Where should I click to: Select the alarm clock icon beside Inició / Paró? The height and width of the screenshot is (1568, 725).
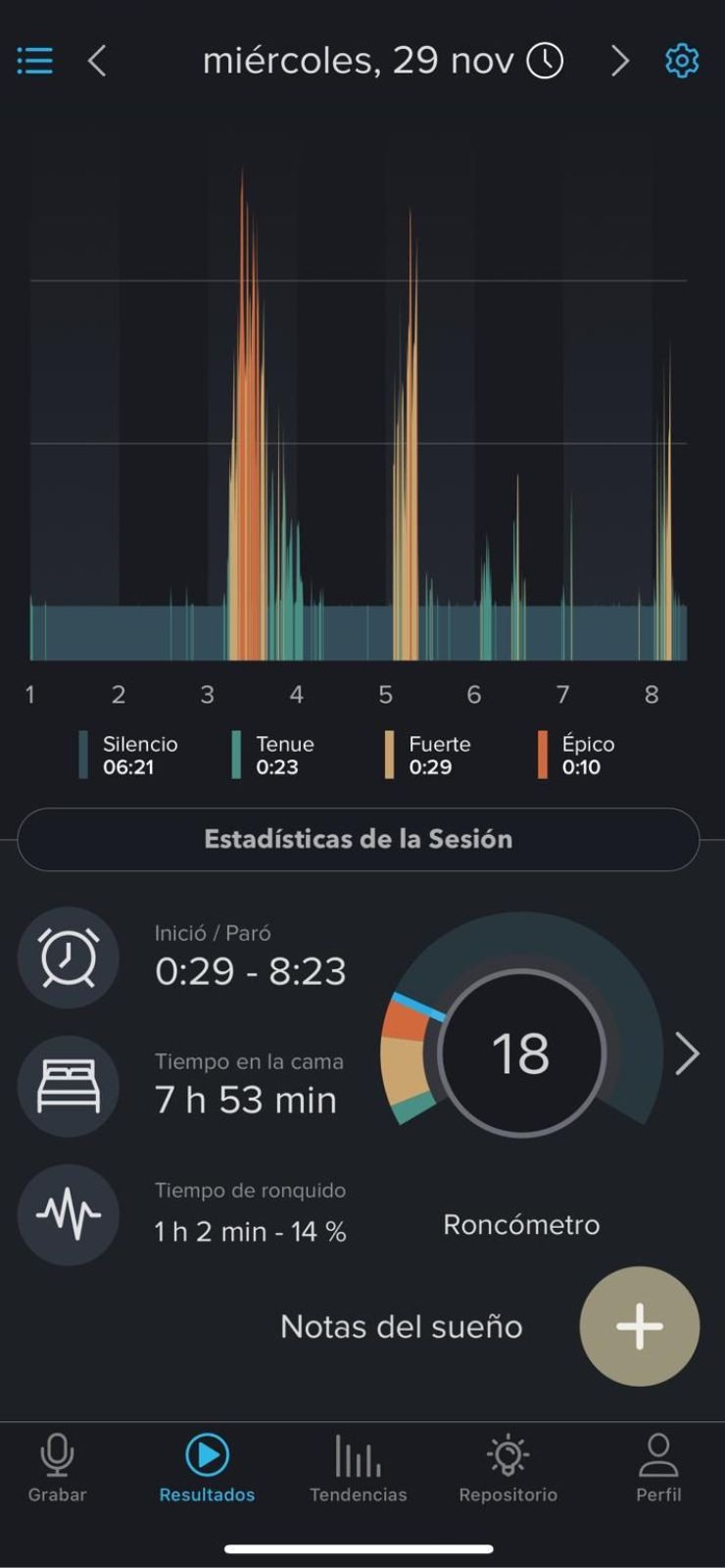[69, 958]
